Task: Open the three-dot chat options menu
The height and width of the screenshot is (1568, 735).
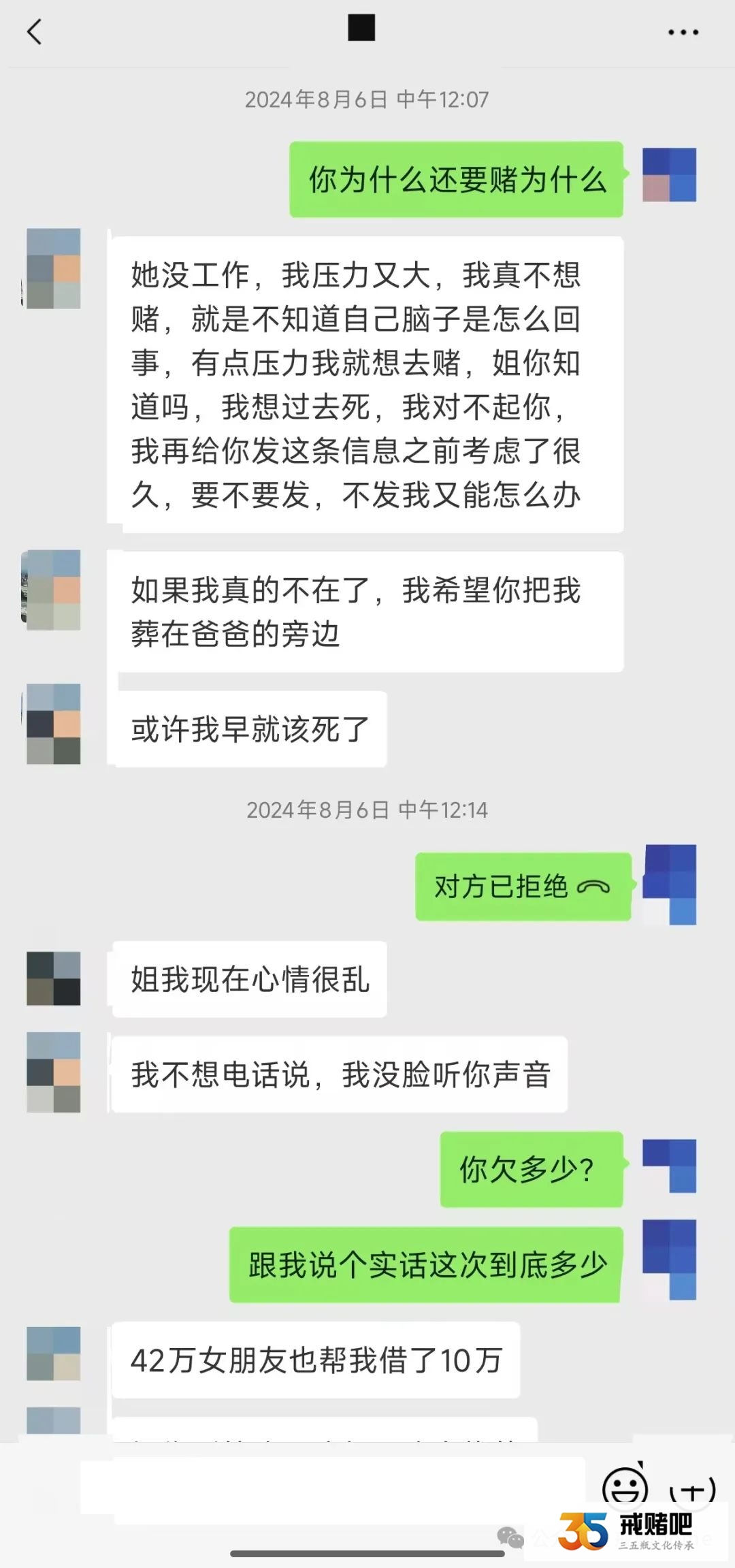Action: 683,32
